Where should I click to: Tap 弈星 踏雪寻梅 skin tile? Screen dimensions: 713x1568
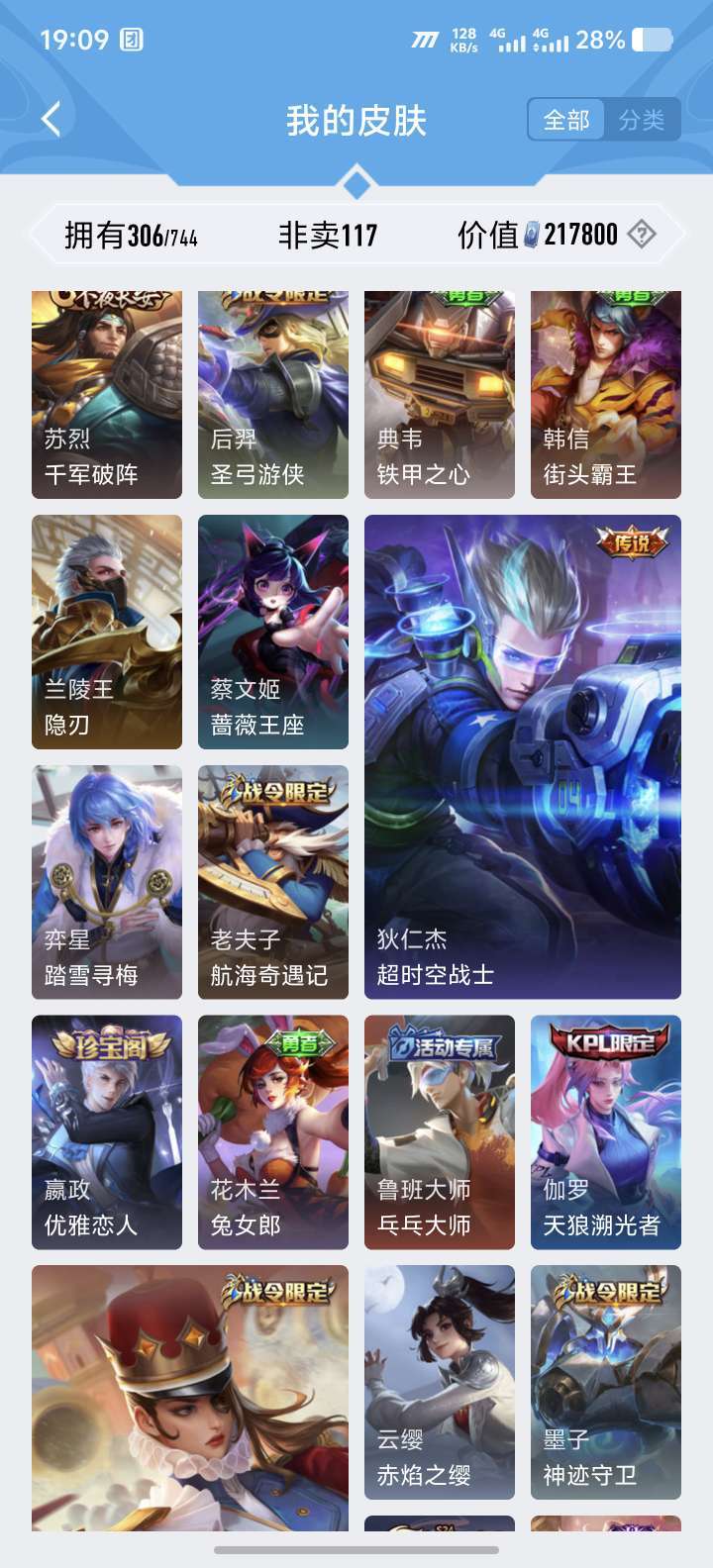pyautogui.click(x=107, y=881)
